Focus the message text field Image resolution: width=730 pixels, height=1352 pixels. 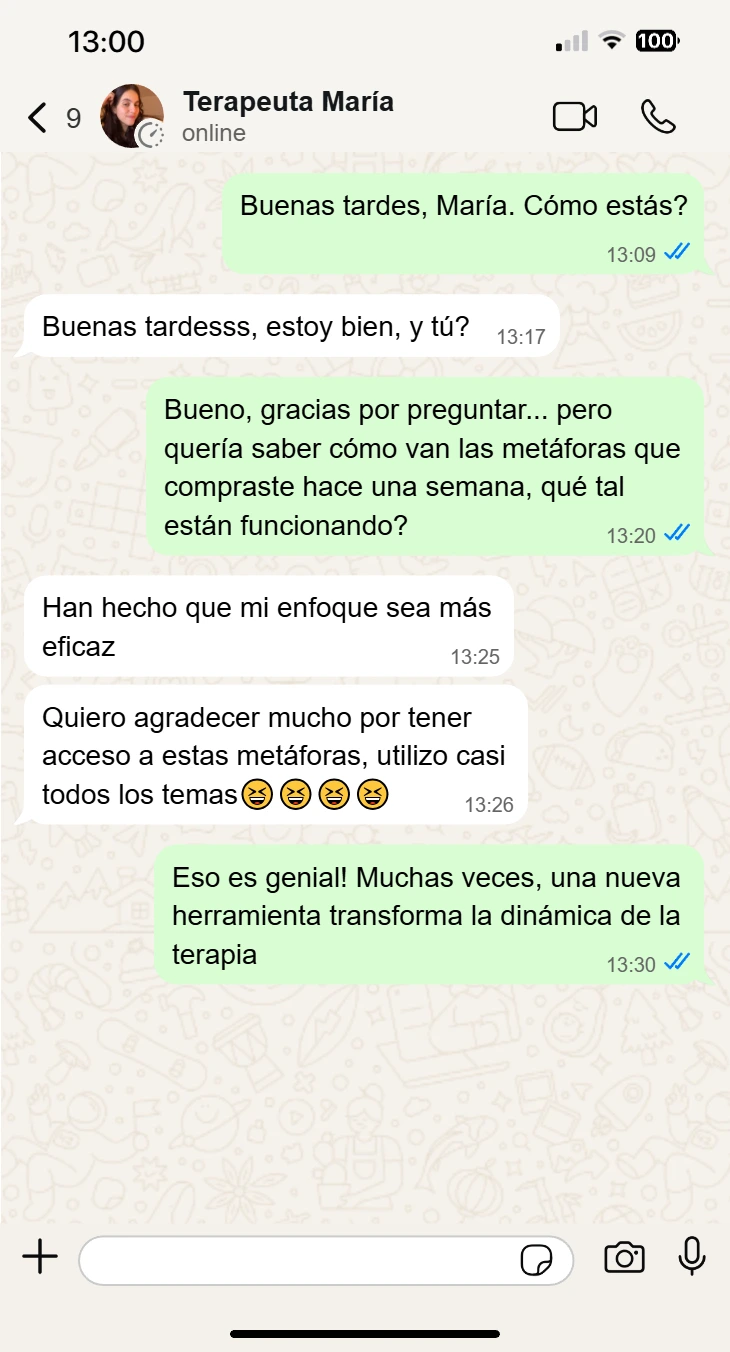(x=300, y=1259)
